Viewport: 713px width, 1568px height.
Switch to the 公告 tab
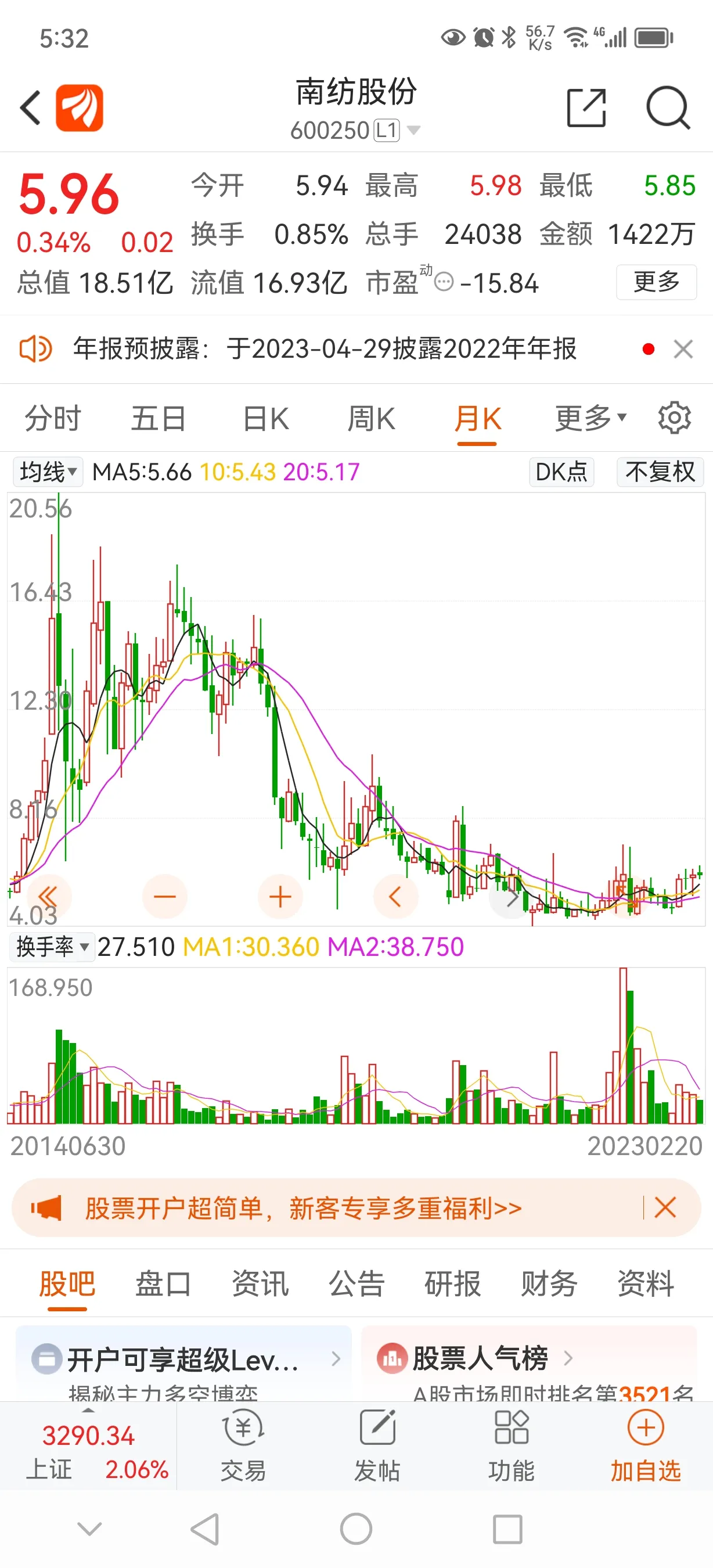coord(356,1284)
